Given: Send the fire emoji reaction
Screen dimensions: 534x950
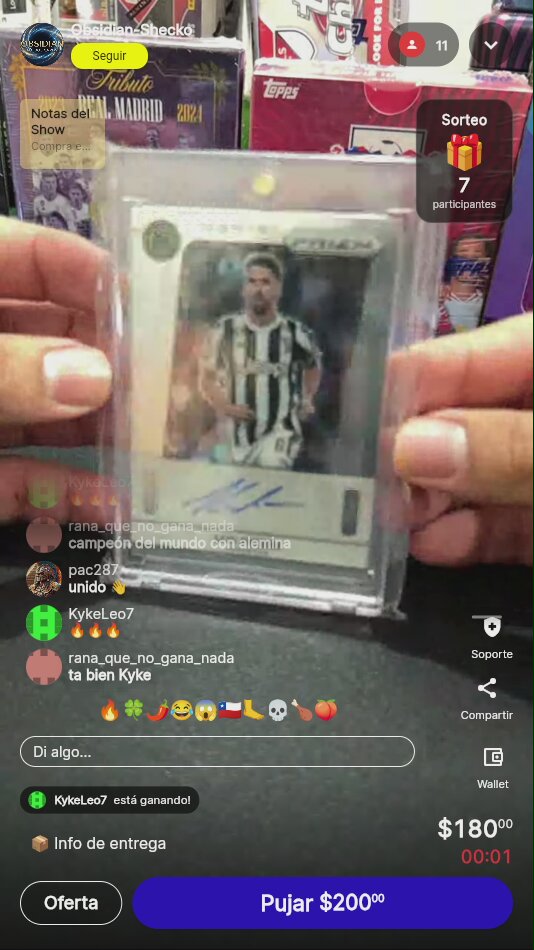Looking at the screenshot, I should 110,710.
